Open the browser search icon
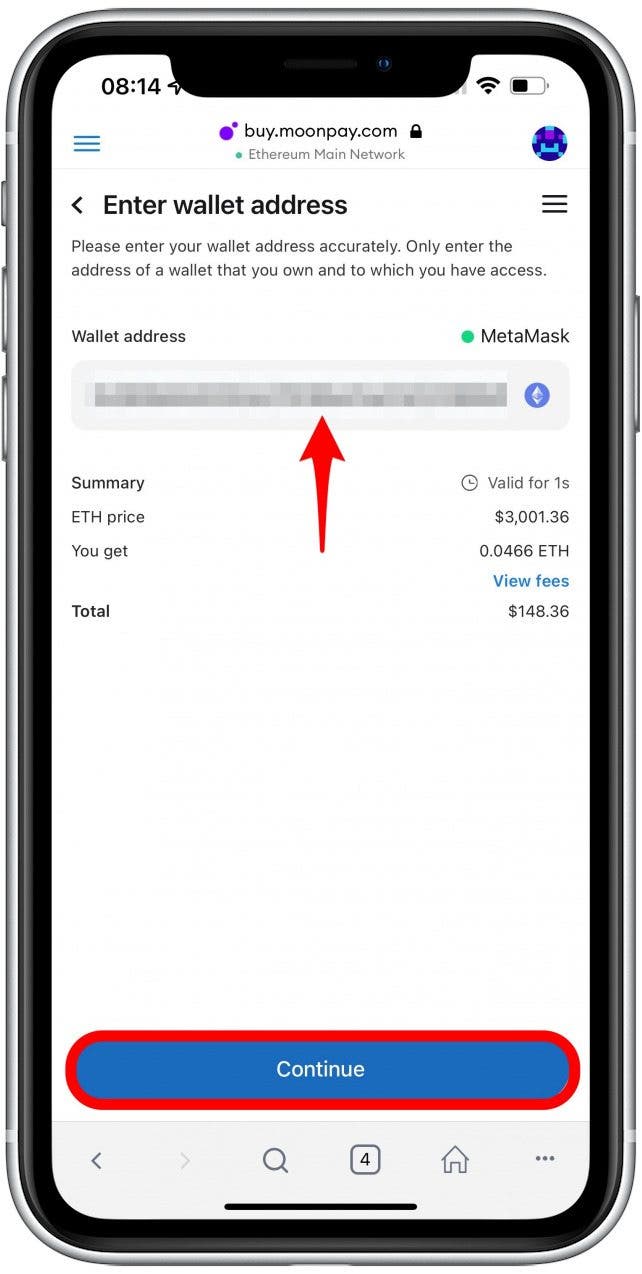Viewport: 642px width, 1274px height. [x=275, y=1160]
